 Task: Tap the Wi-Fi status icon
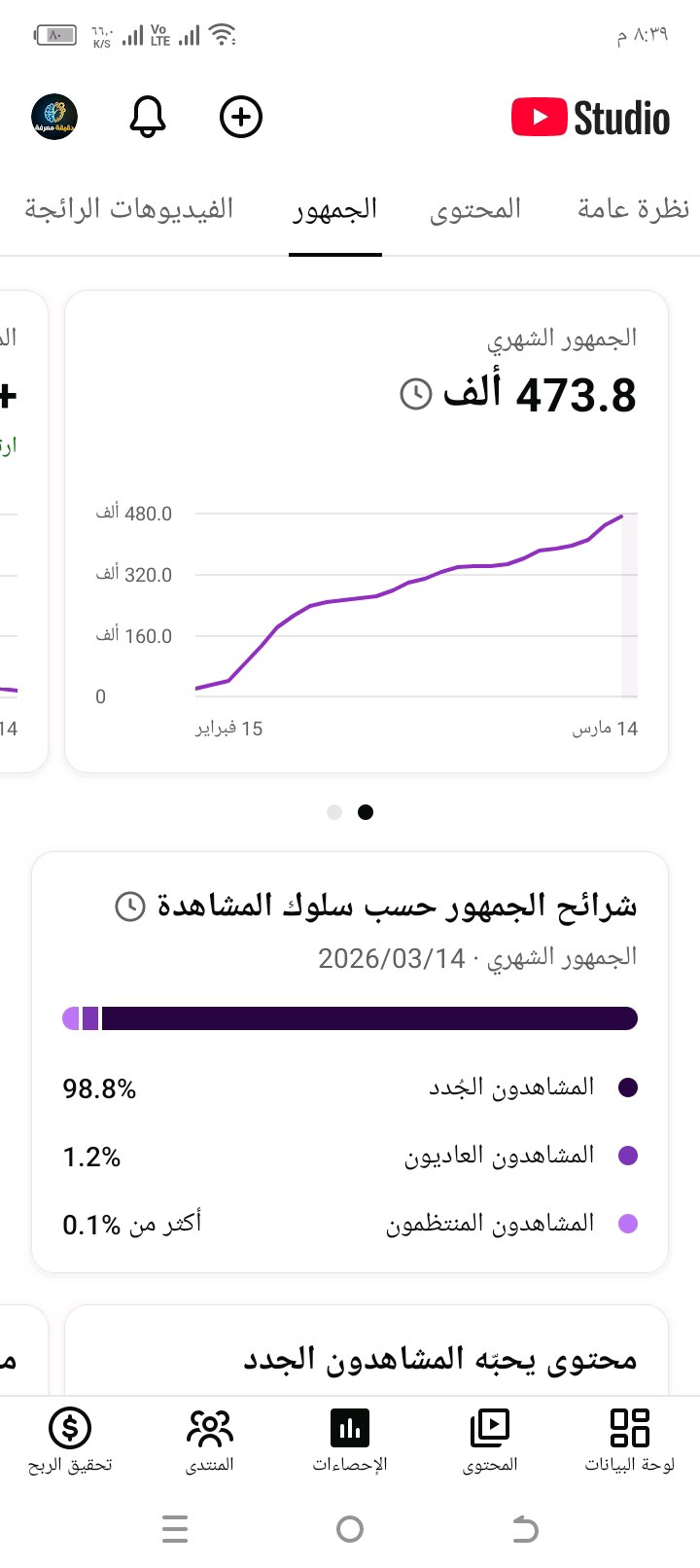(222, 33)
